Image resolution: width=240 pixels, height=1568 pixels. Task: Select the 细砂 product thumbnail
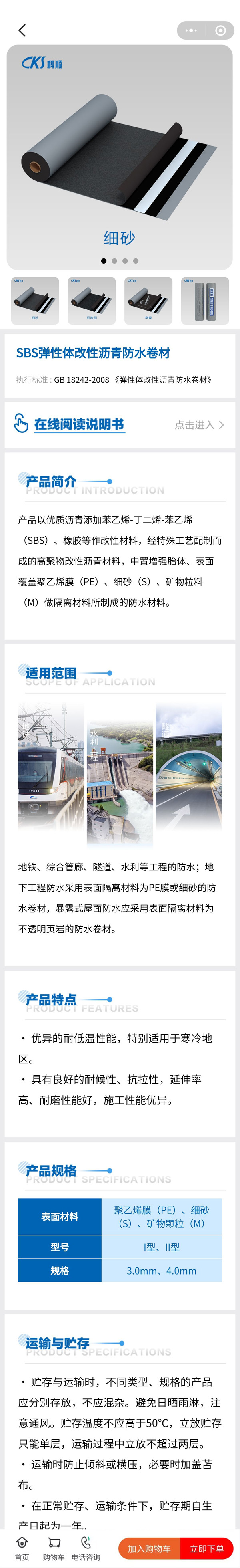pyautogui.click(x=35, y=300)
